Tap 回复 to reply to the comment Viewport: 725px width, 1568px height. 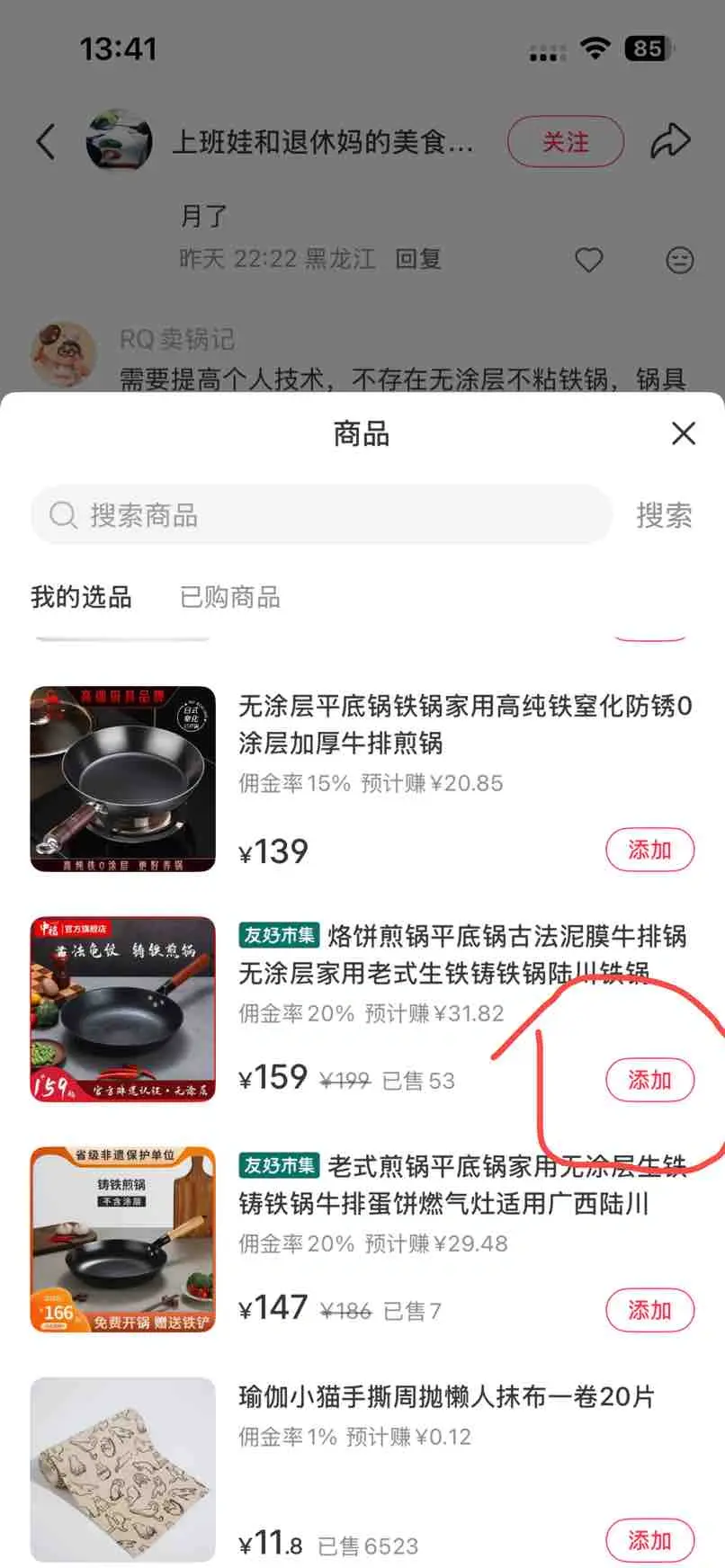pyautogui.click(x=418, y=259)
